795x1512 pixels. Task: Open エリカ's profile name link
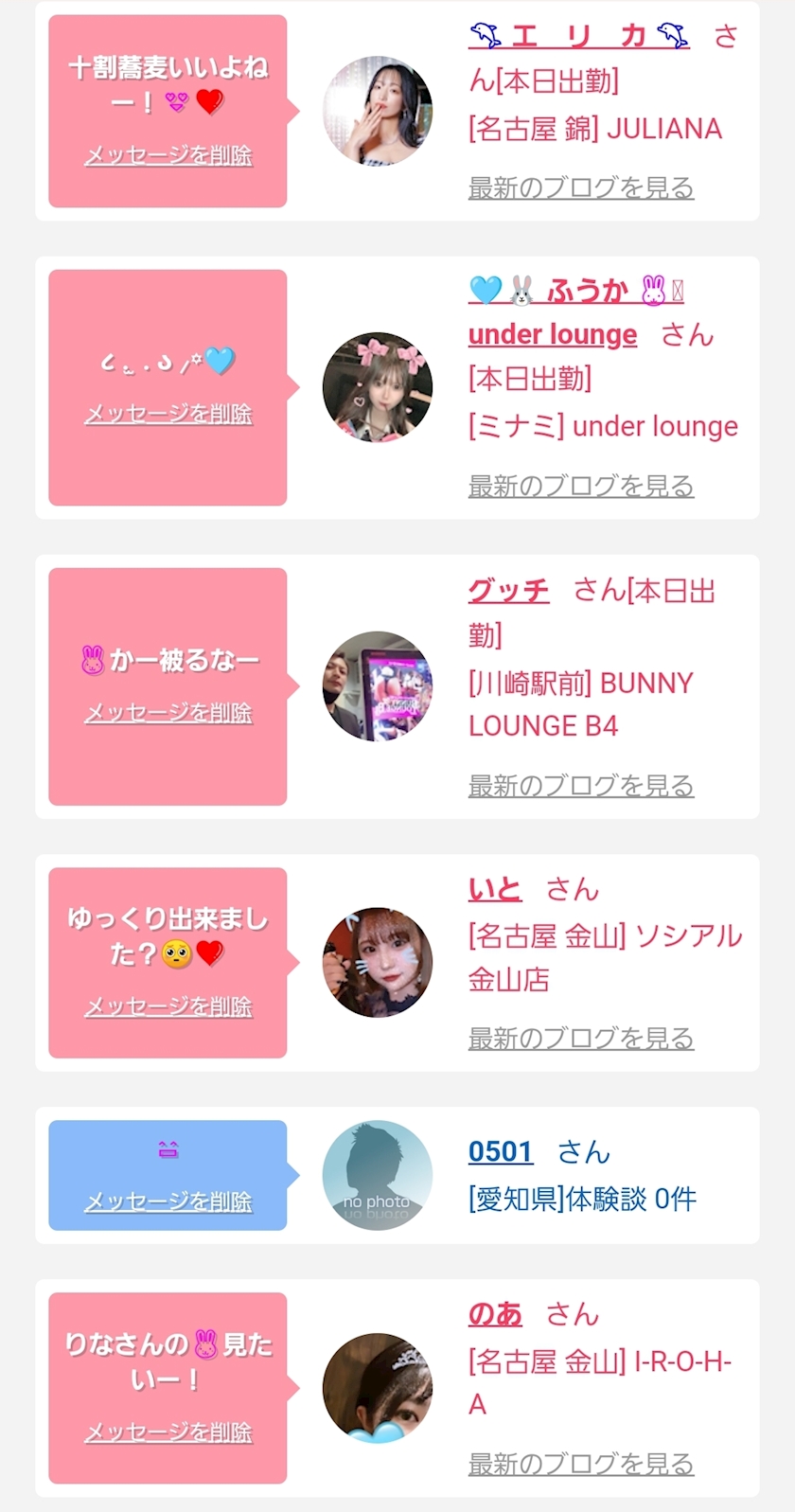click(579, 36)
